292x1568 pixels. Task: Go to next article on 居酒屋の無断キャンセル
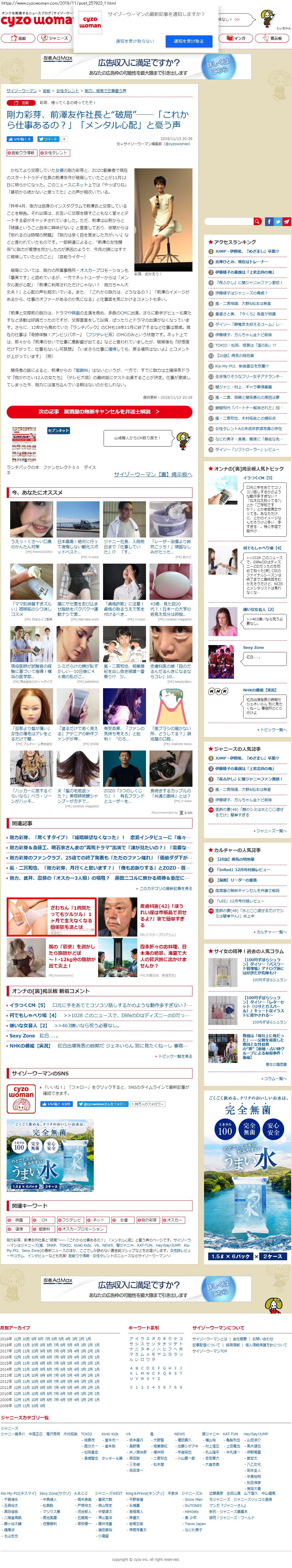click(99, 411)
